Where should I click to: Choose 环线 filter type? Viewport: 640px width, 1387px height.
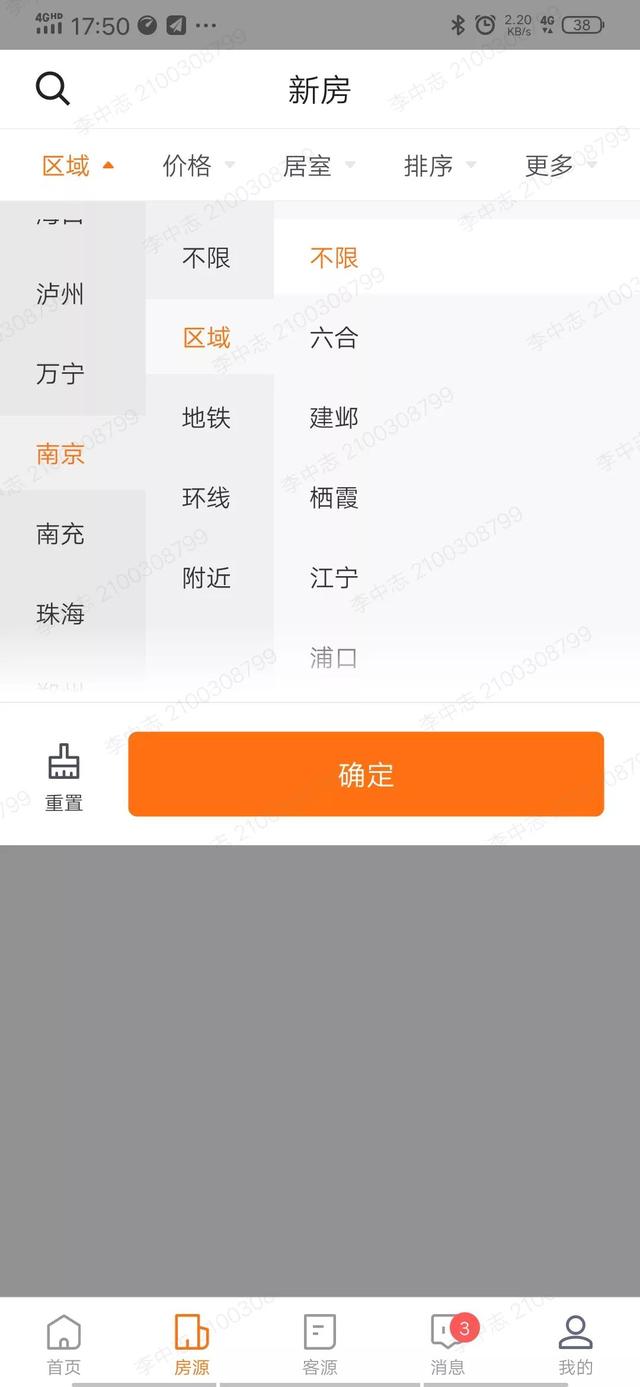(x=207, y=498)
